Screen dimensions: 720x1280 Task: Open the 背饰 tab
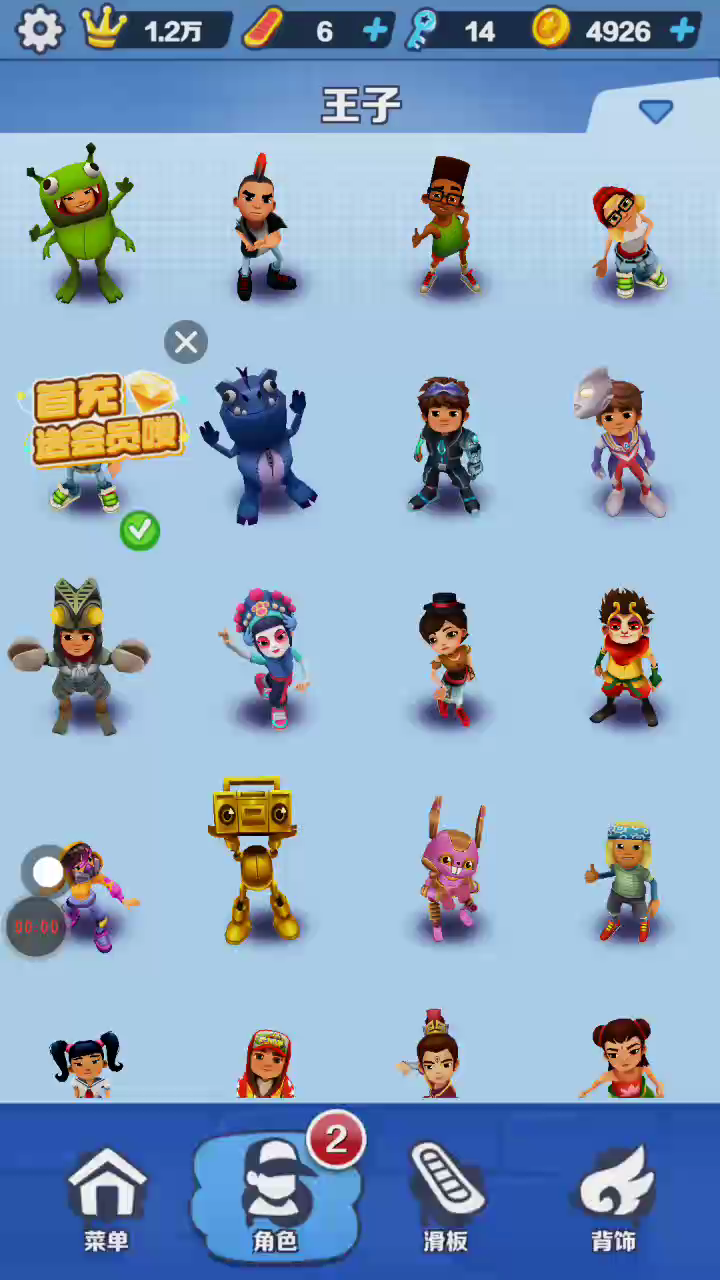(x=614, y=1200)
